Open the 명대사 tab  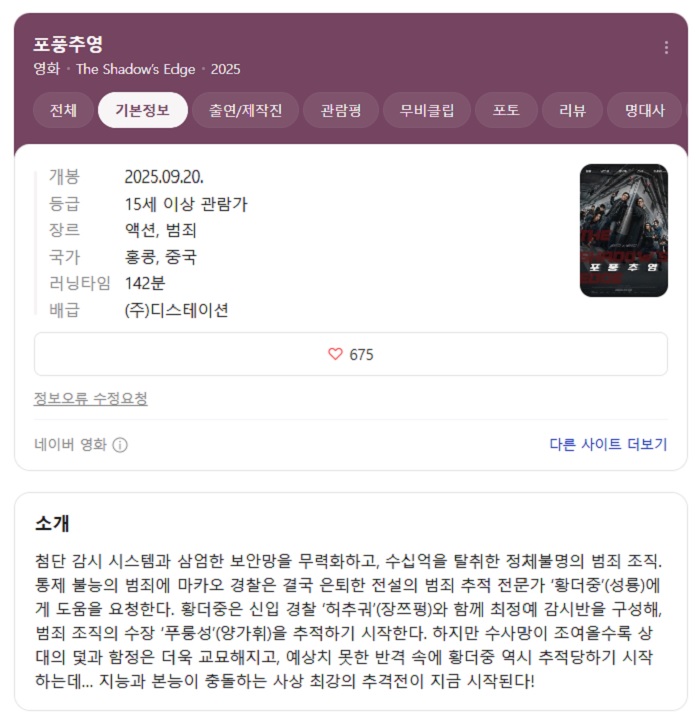point(644,110)
